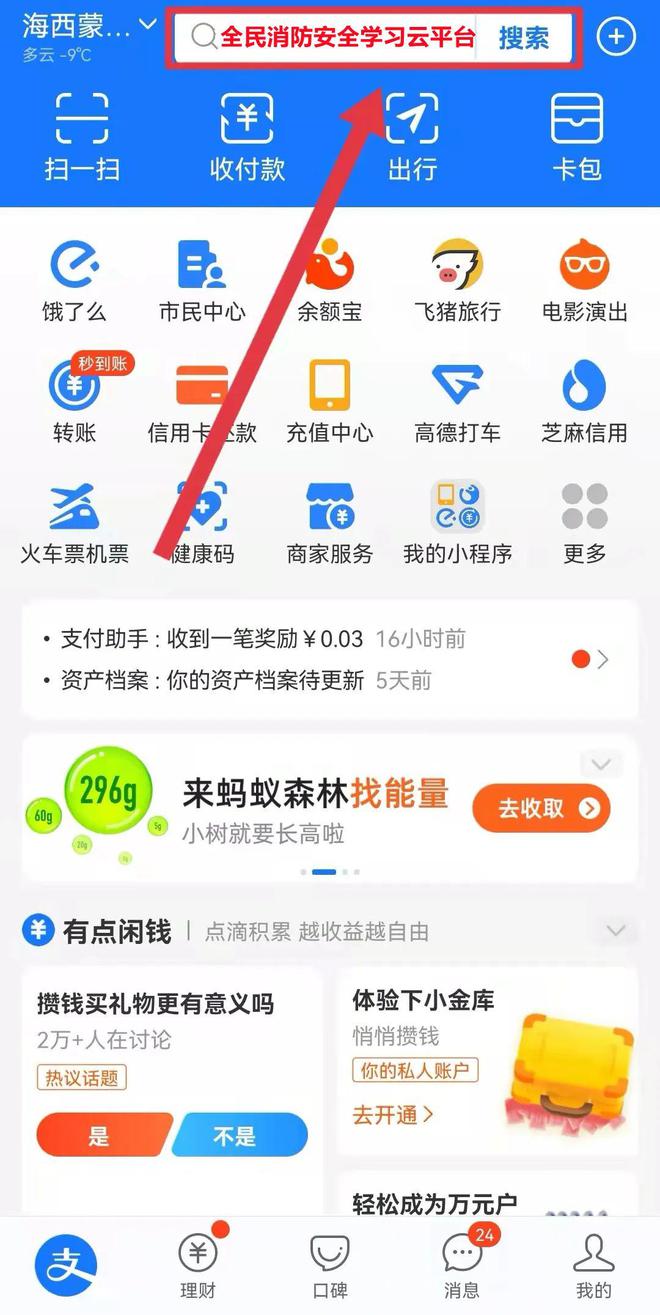This screenshot has width=660, height=1315.
Task: Open 充值中心
Action: 330,400
